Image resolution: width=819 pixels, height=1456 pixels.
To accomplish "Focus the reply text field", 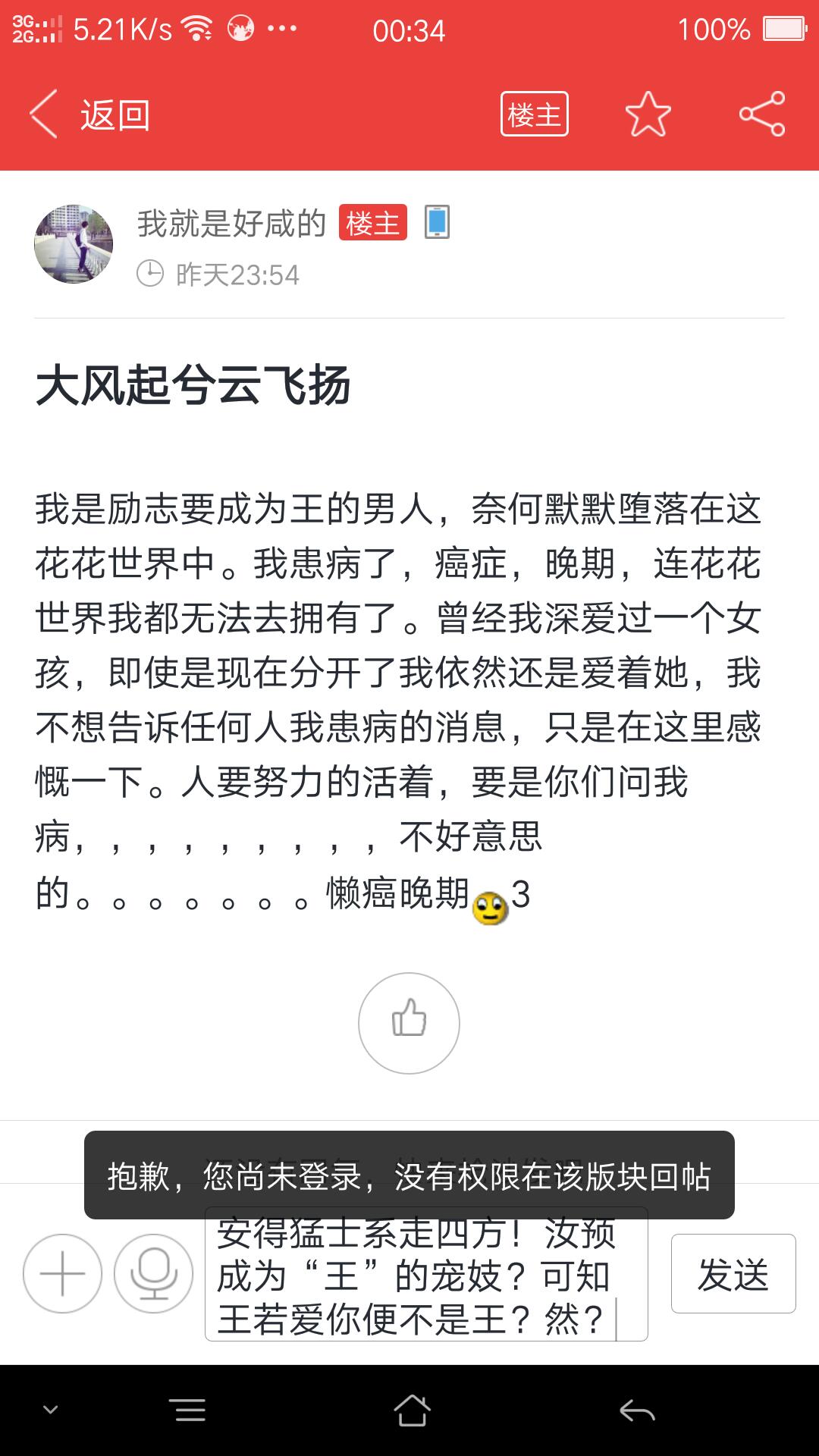I will click(426, 1275).
